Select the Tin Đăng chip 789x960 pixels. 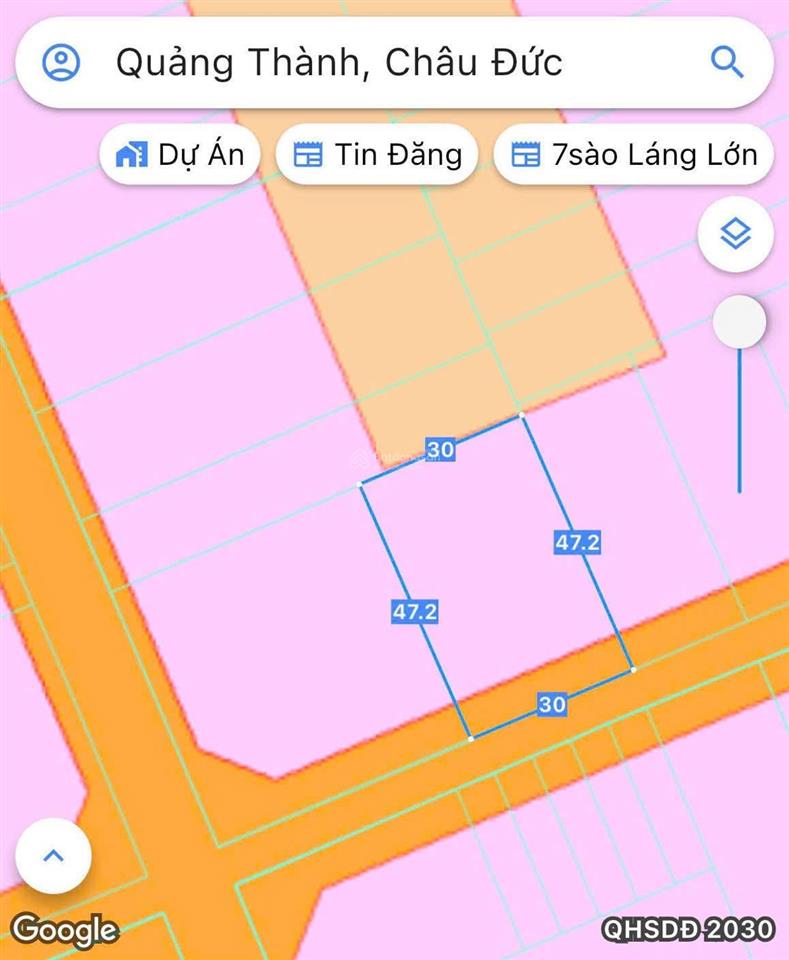click(x=377, y=155)
